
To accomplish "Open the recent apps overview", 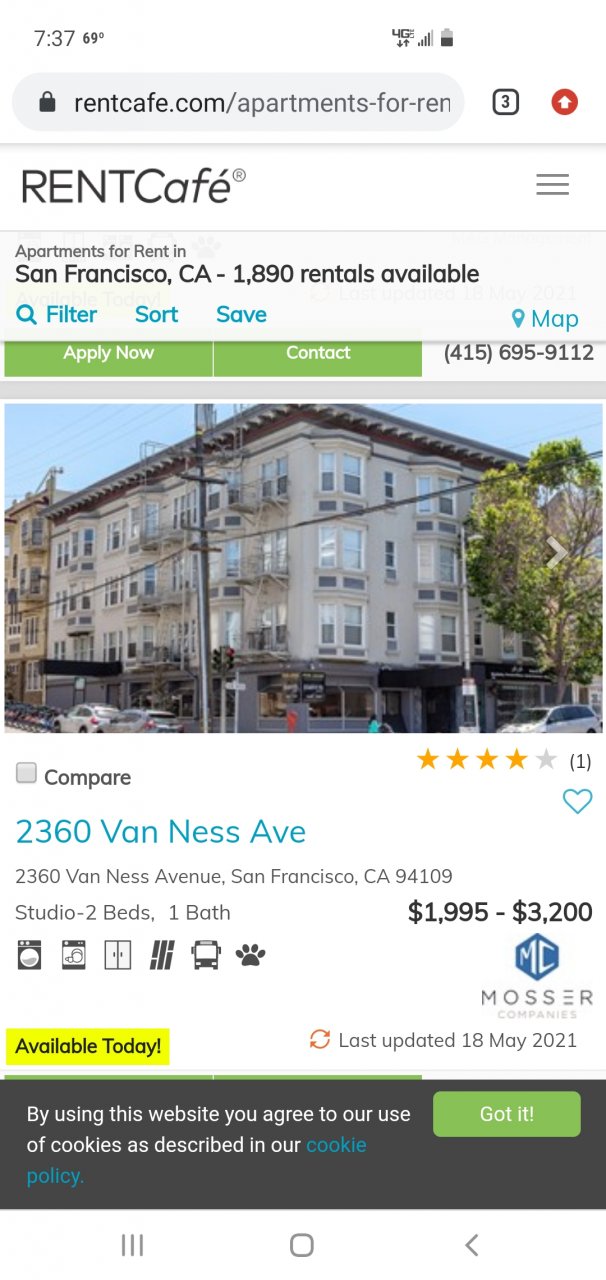I will click(x=132, y=1245).
